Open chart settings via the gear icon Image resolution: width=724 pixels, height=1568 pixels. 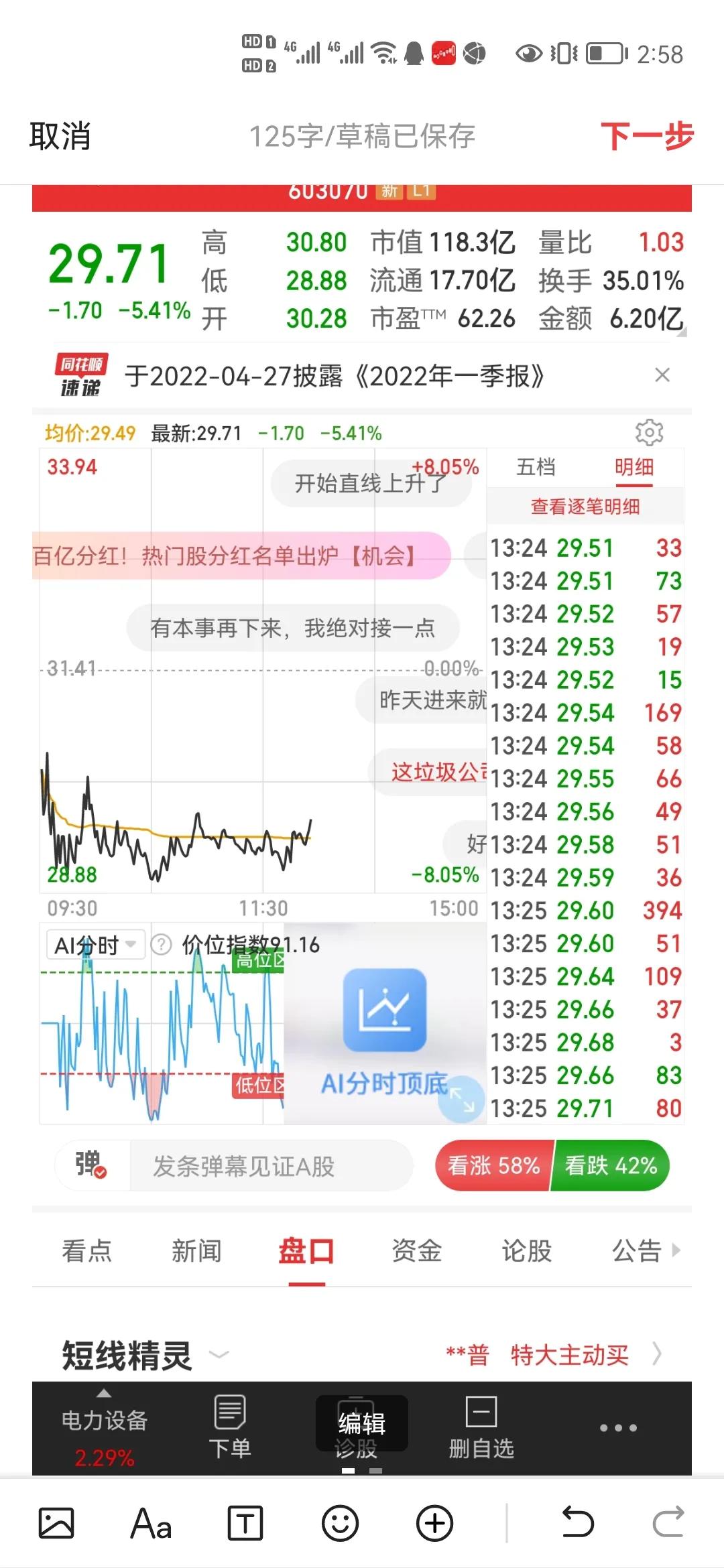(x=648, y=432)
